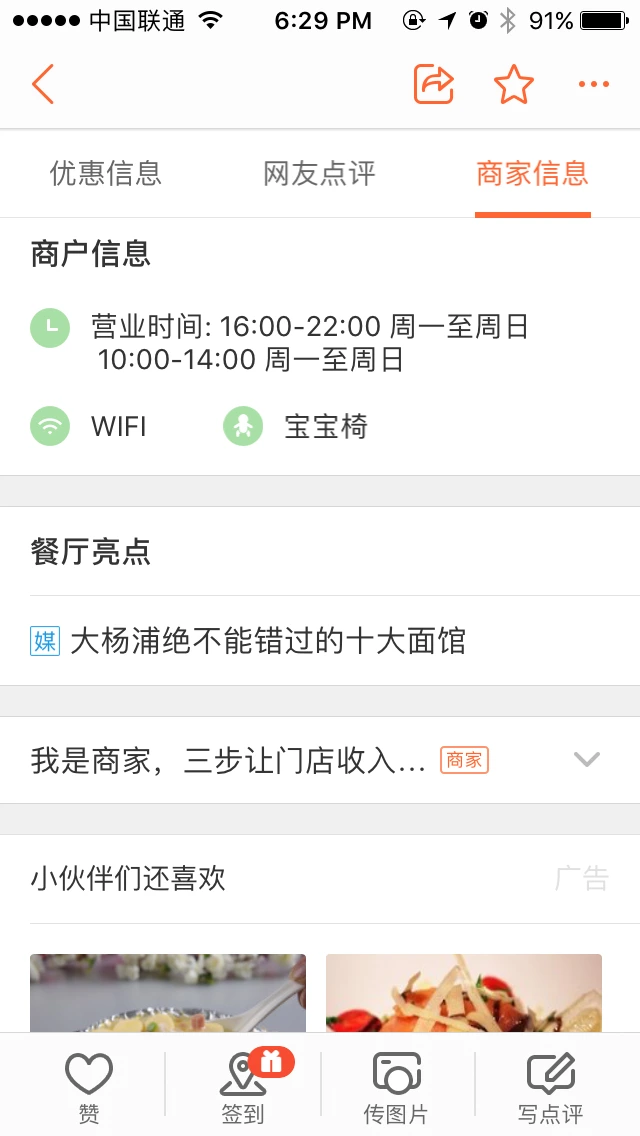Add this shop to favorites with star

(x=514, y=84)
